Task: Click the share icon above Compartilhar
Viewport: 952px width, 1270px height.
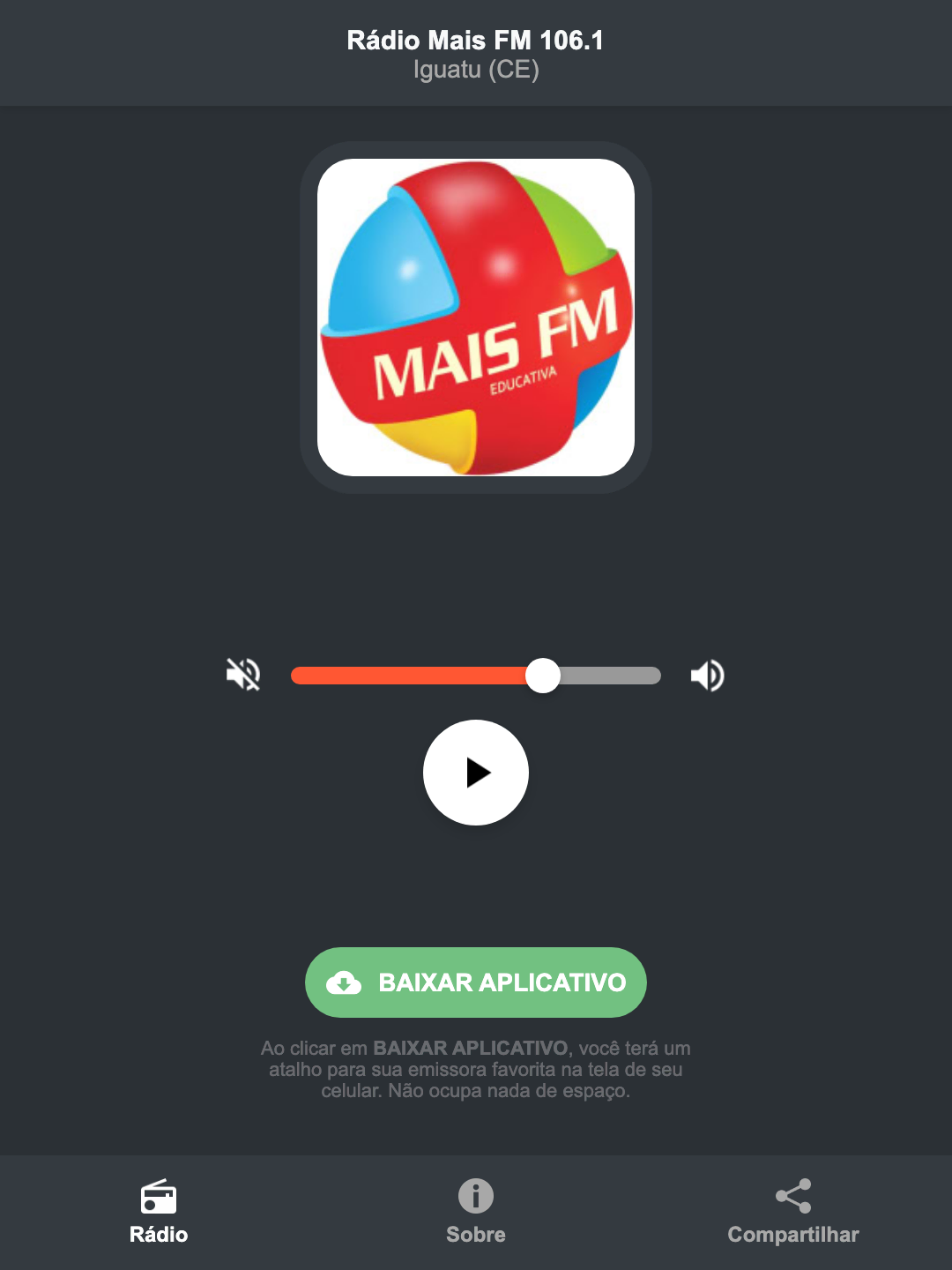Action: click(x=792, y=1197)
